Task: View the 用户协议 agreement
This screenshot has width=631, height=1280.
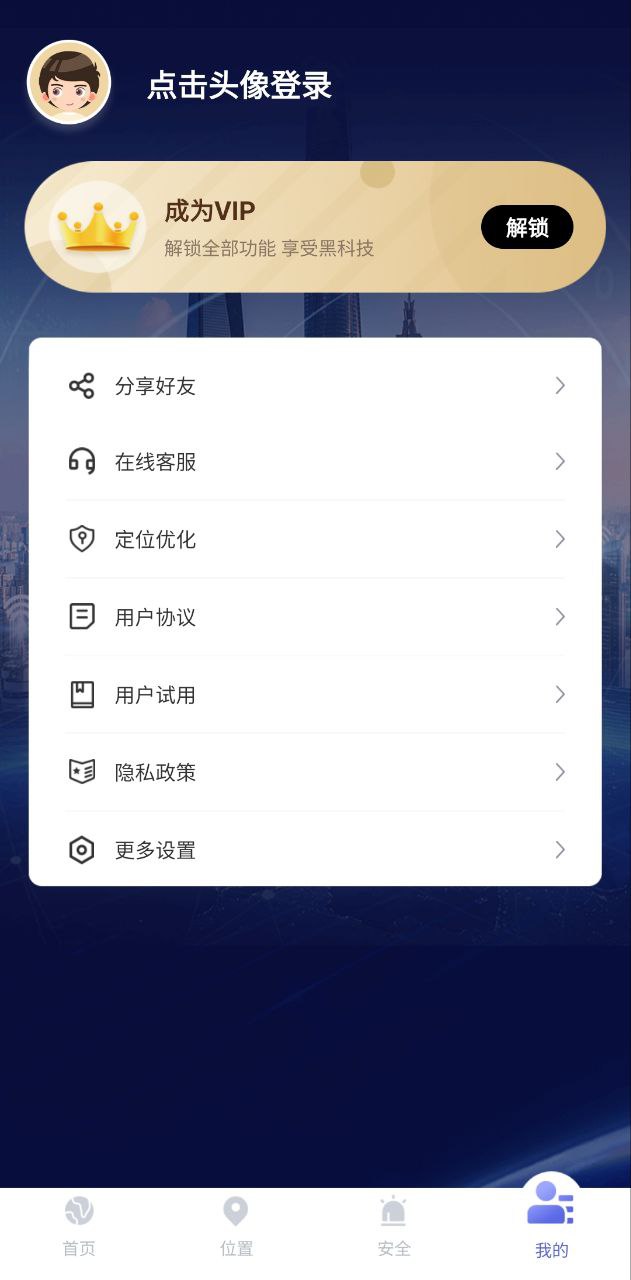Action: [x=315, y=617]
